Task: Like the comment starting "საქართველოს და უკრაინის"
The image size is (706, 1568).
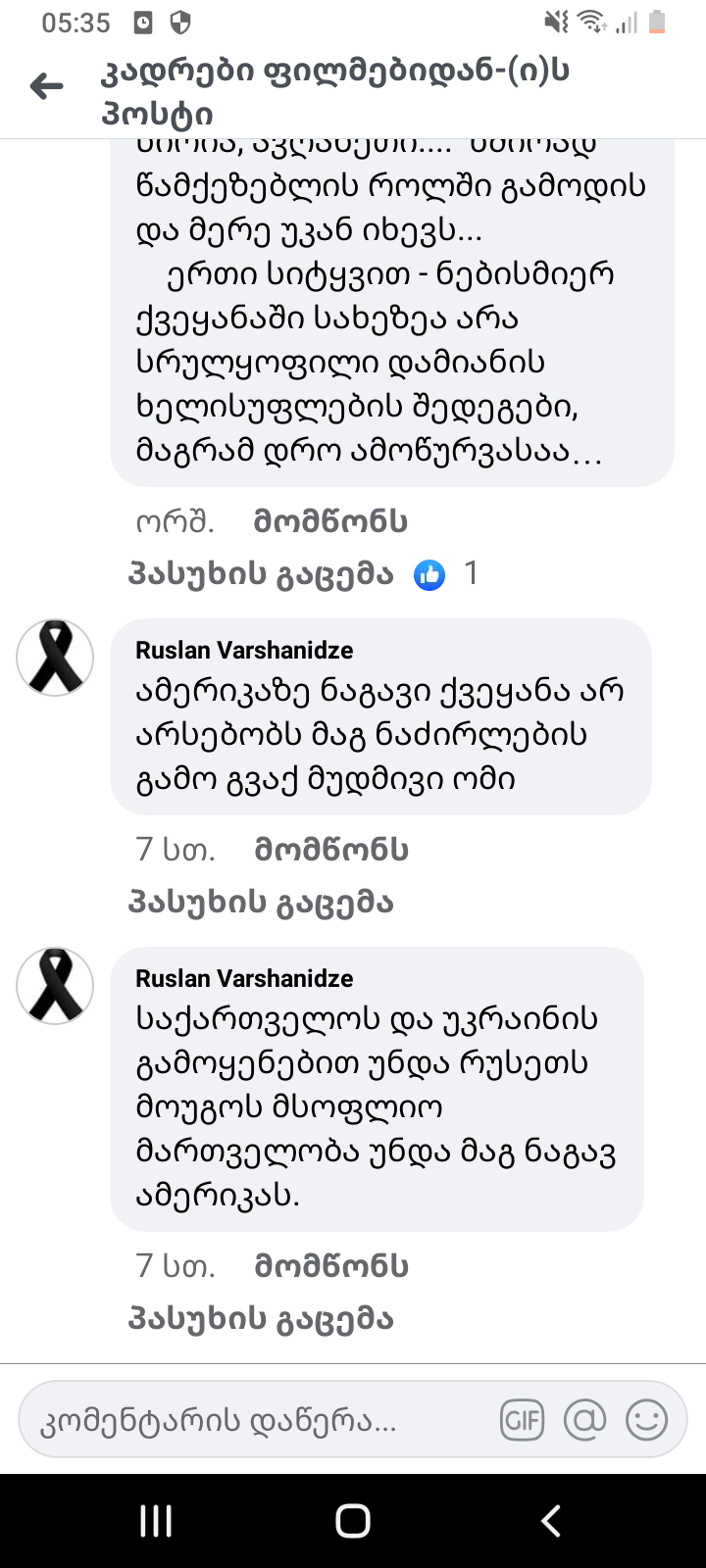Action: (330, 1266)
